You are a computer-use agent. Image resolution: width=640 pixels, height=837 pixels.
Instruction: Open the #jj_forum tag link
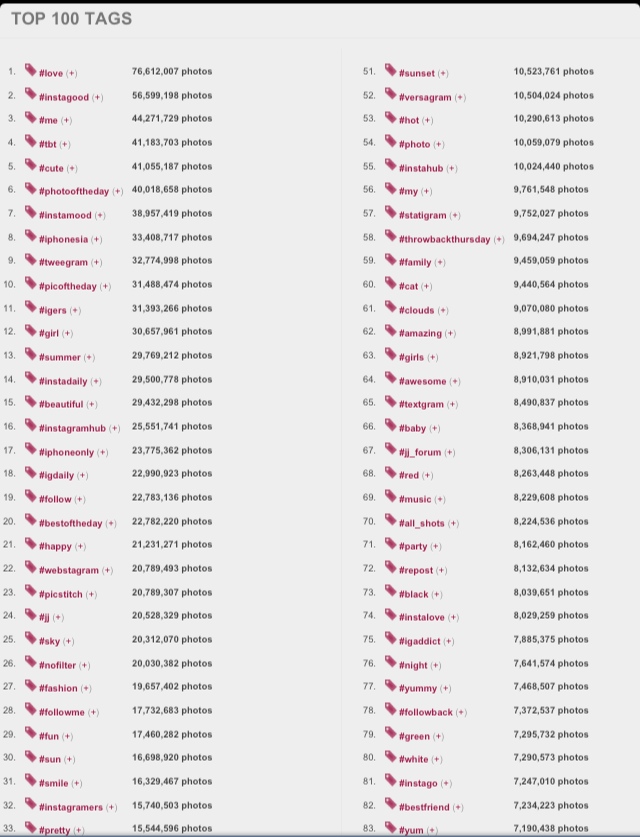point(419,452)
